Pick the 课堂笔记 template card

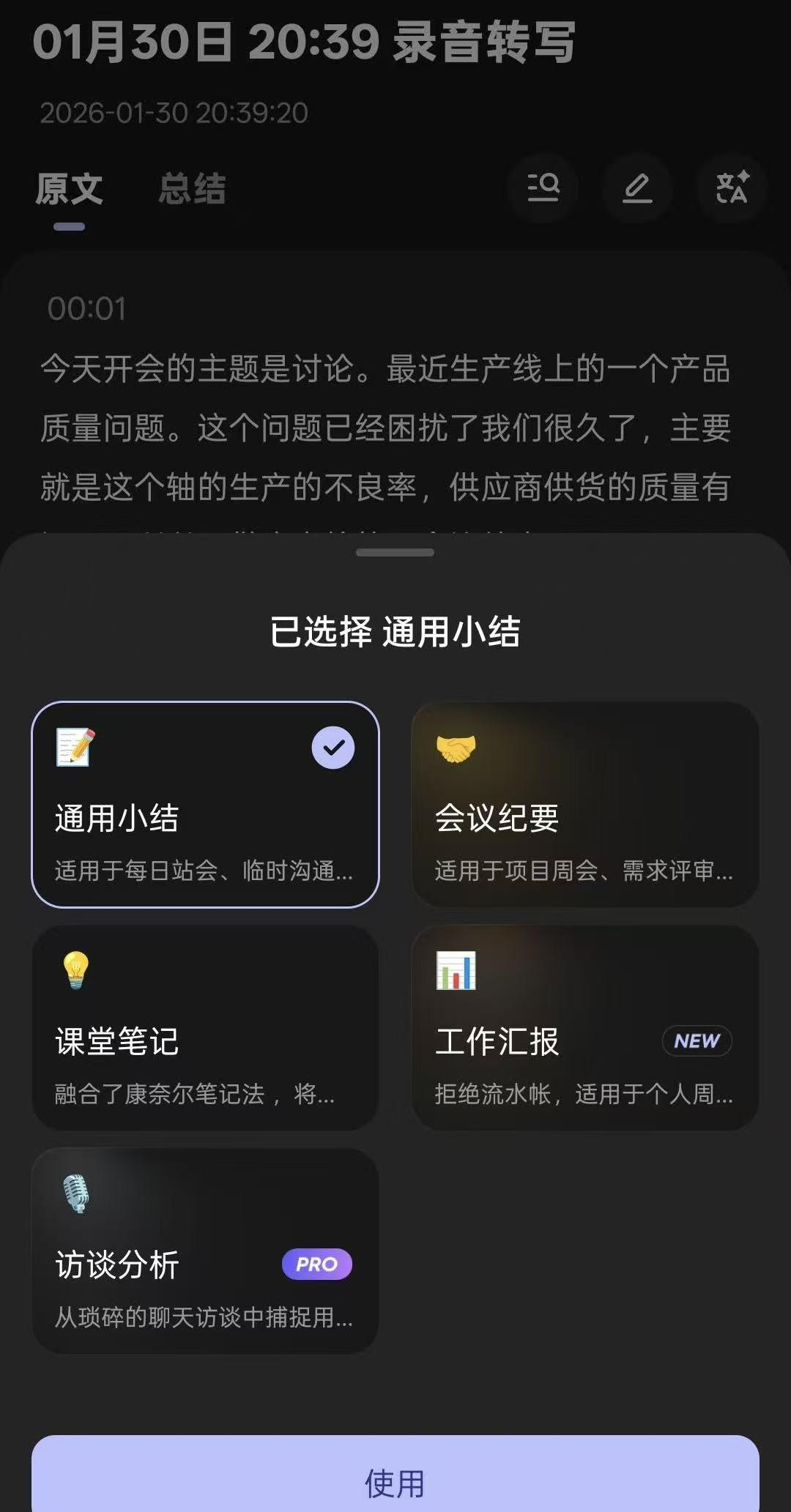click(x=205, y=1027)
